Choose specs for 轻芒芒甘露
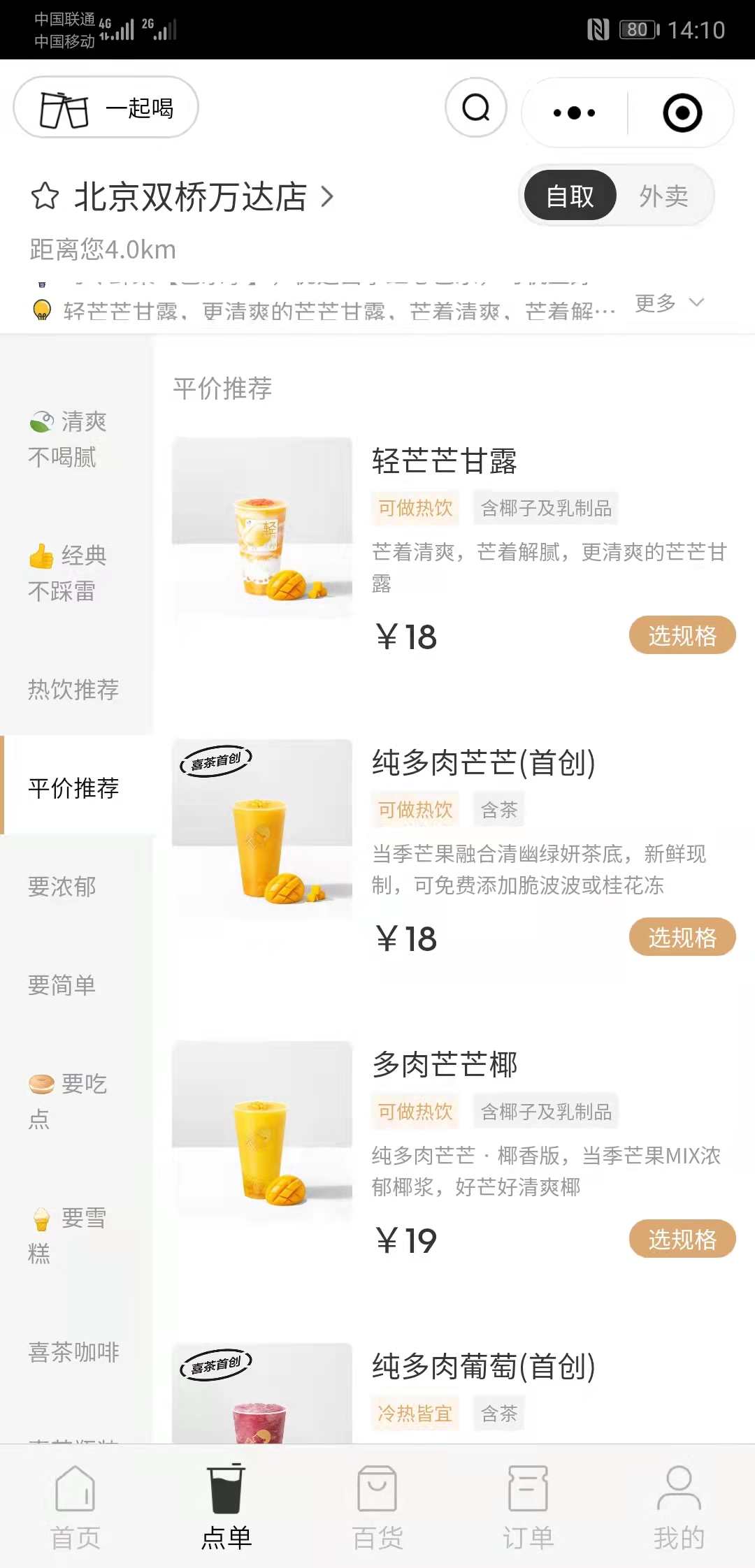 [x=682, y=636]
